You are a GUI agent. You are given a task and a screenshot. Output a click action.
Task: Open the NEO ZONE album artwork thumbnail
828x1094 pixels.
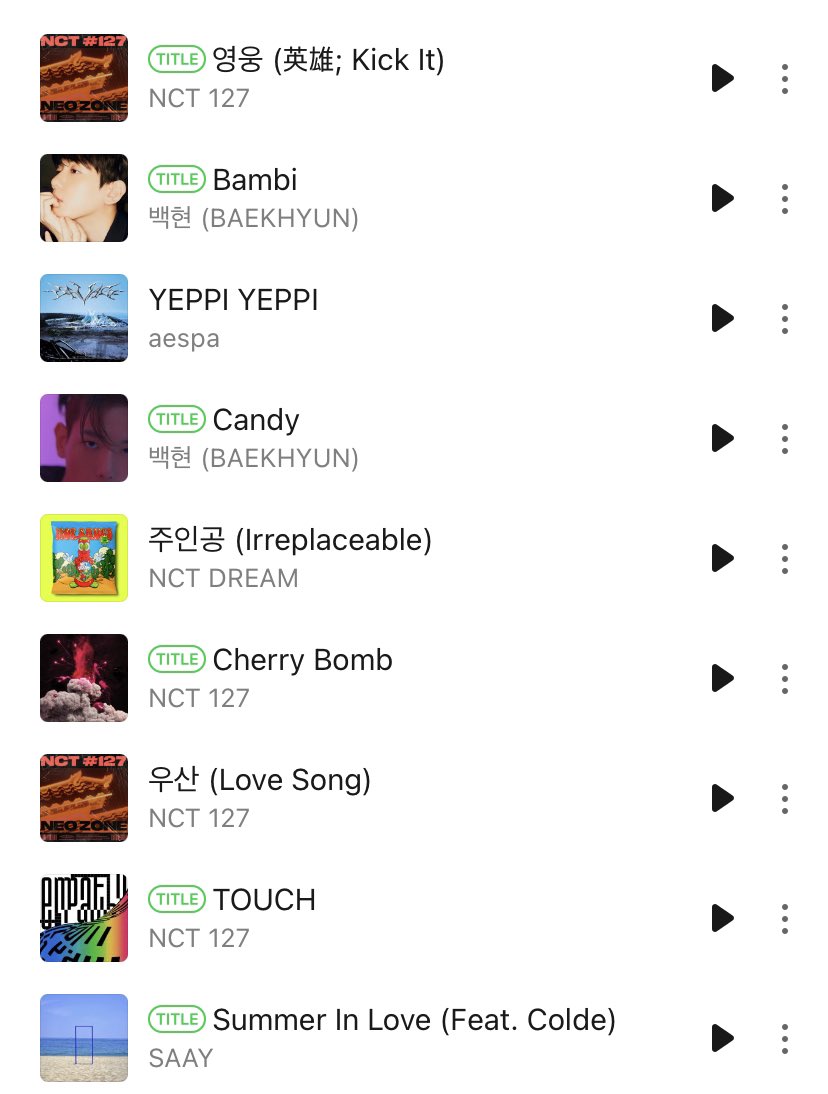(84, 78)
